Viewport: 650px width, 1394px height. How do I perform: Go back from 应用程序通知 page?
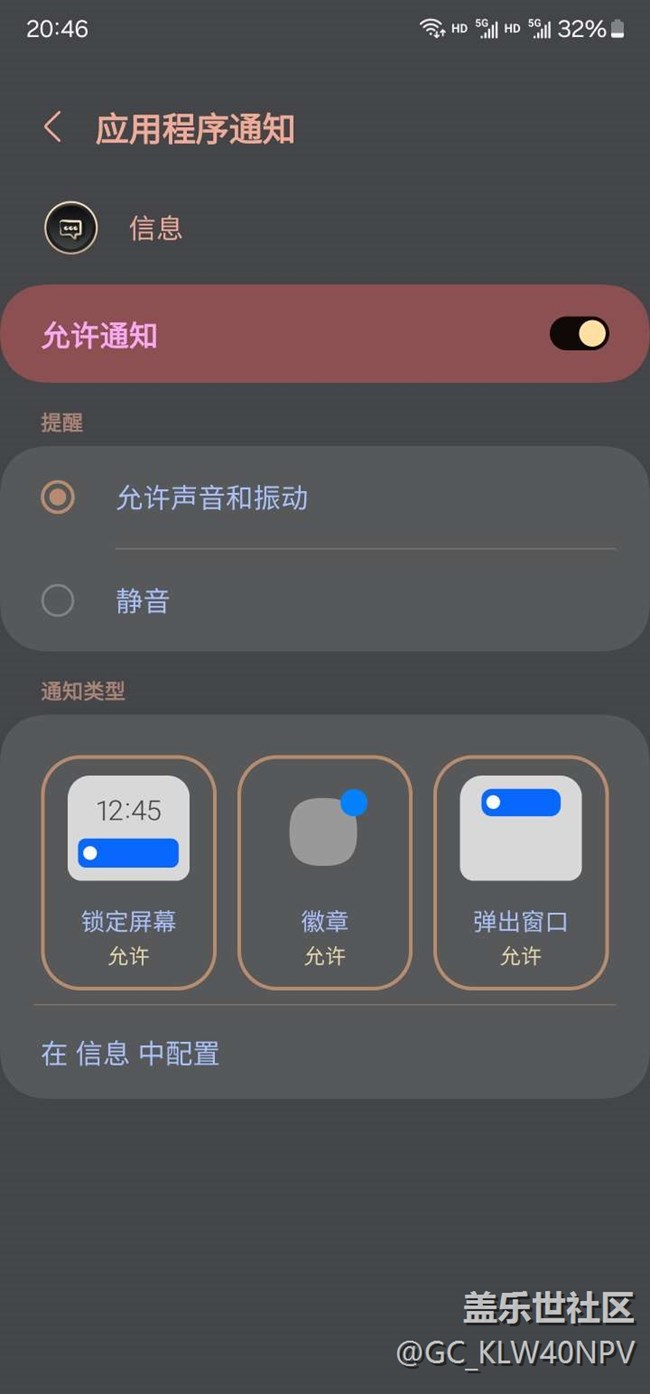pyautogui.click(x=53, y=128)
